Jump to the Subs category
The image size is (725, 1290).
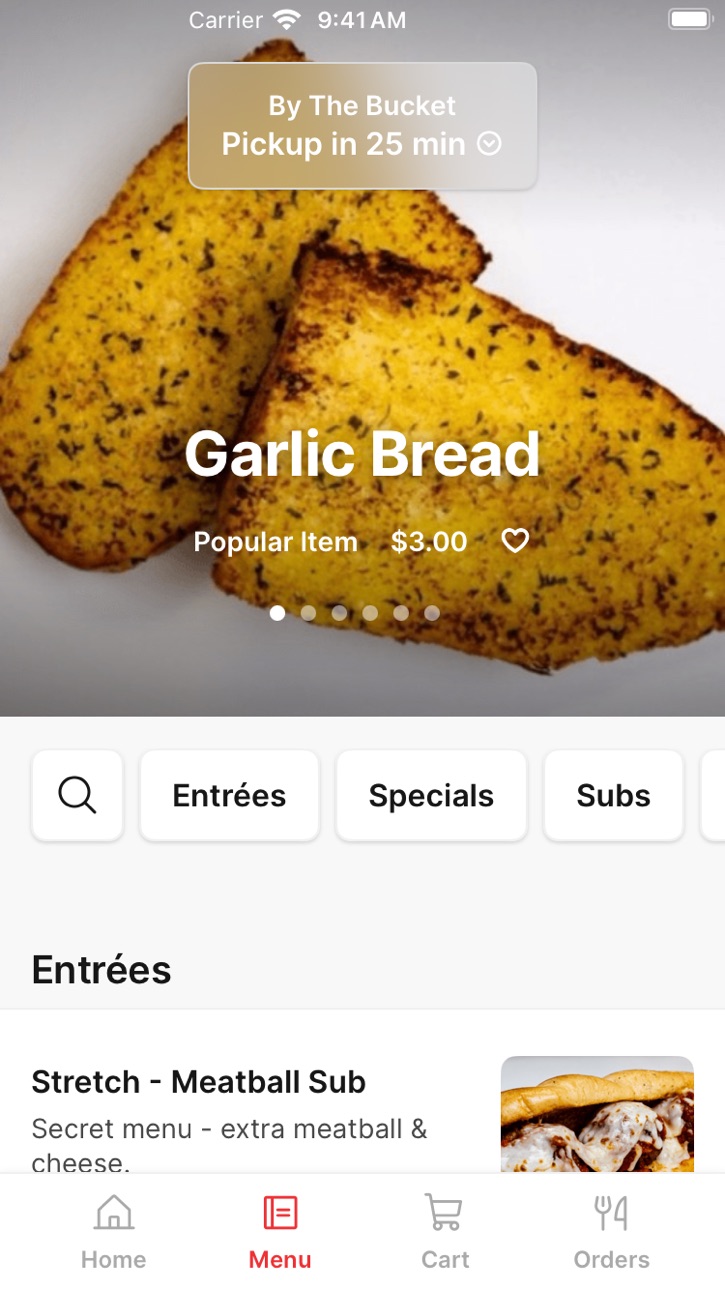pos(613,795)
